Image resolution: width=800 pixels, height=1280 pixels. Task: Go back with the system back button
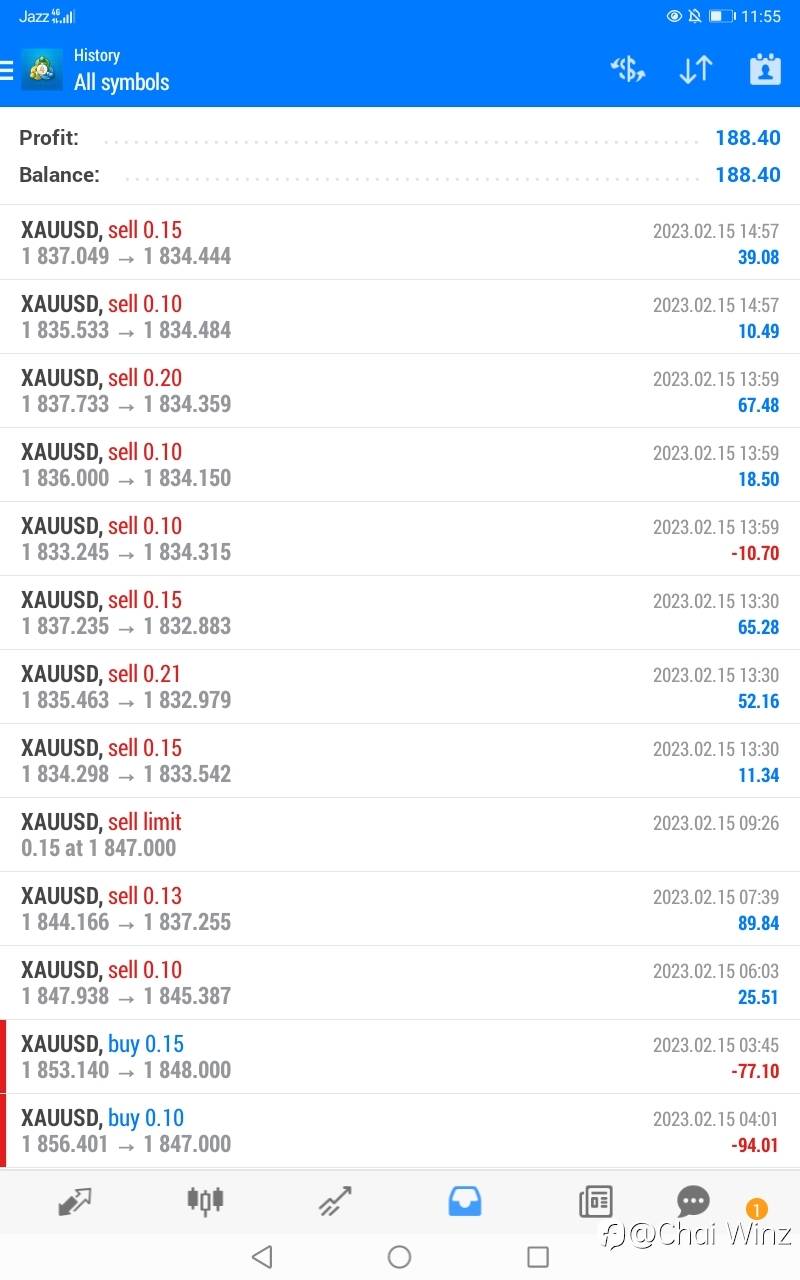pos(262,1257)
